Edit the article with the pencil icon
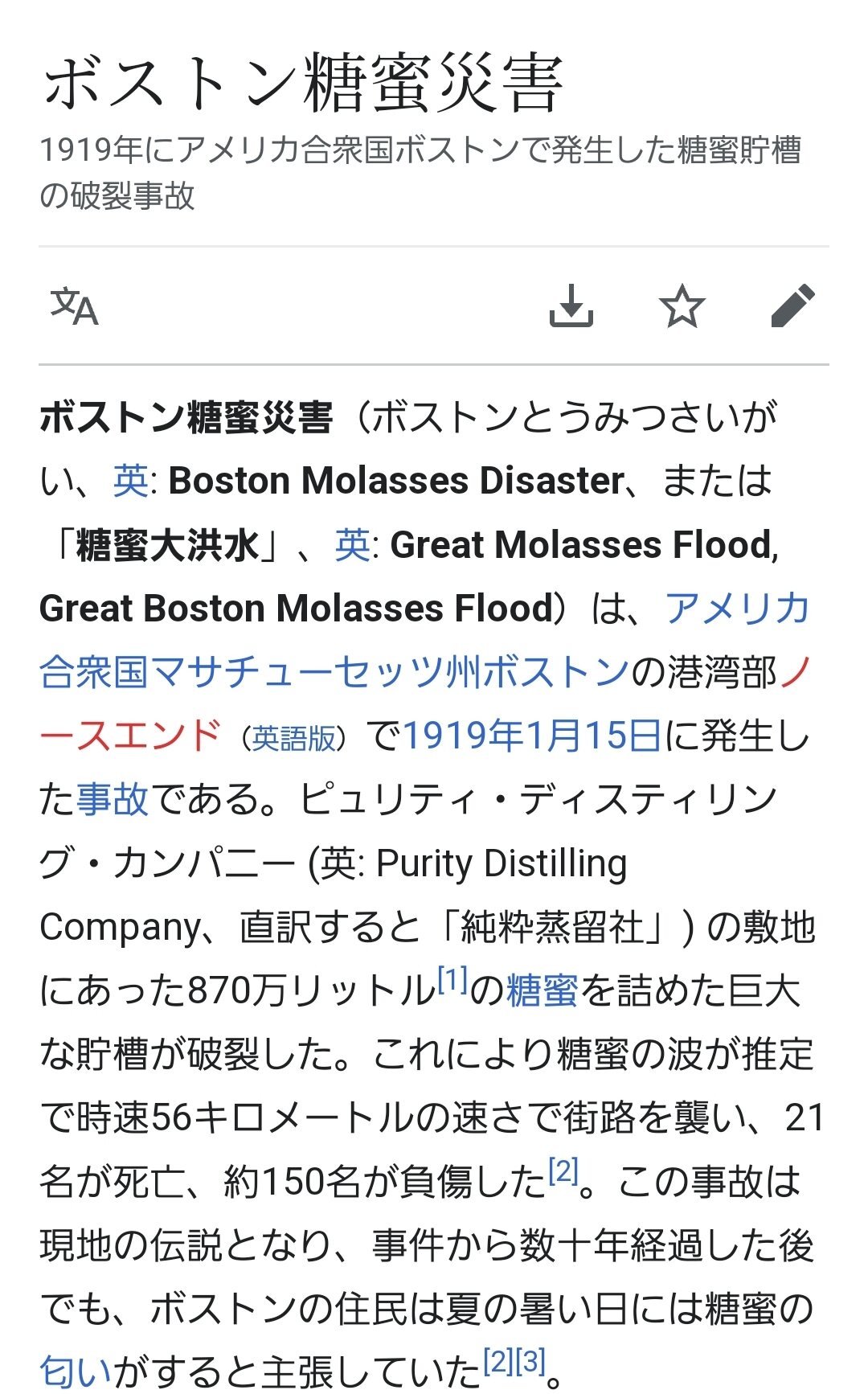868x1394 pixels. point(792,306)
